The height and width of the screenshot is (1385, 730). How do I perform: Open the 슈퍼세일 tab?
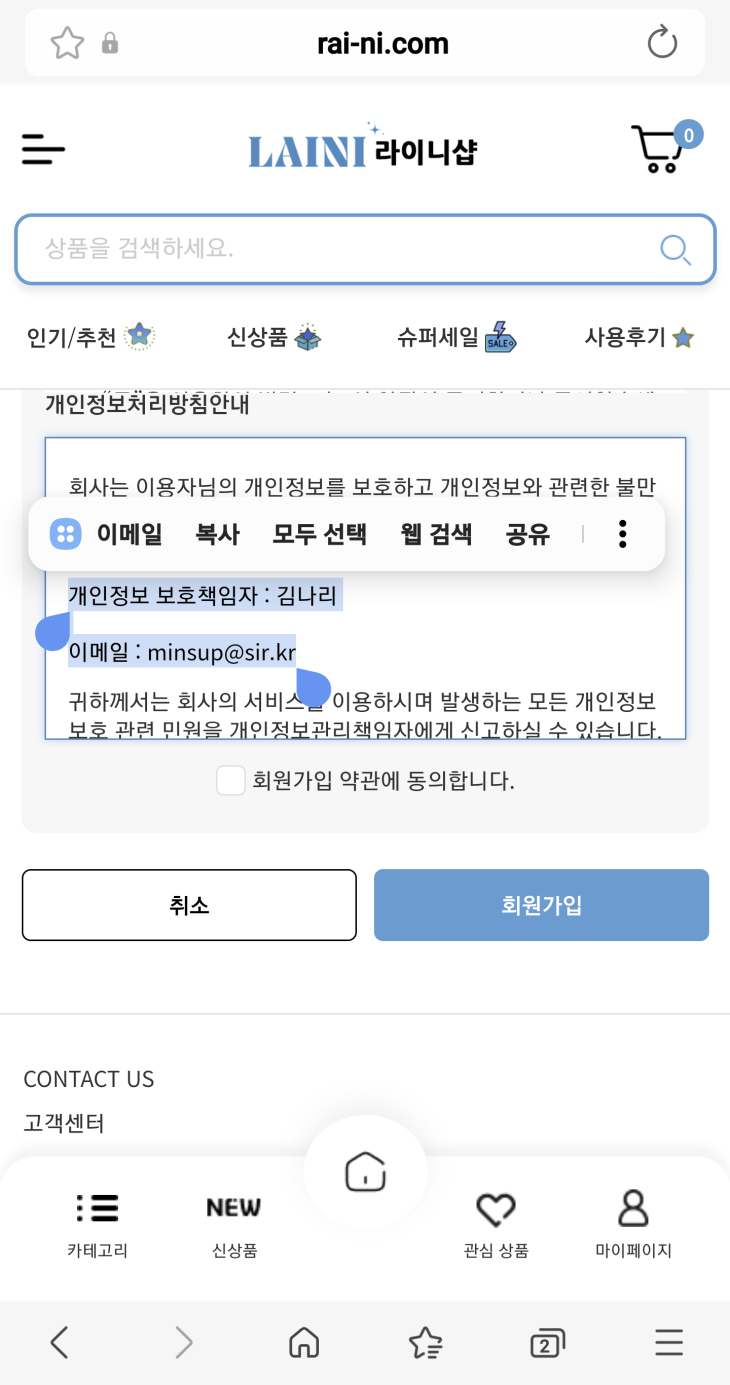(x=456, y=337)
